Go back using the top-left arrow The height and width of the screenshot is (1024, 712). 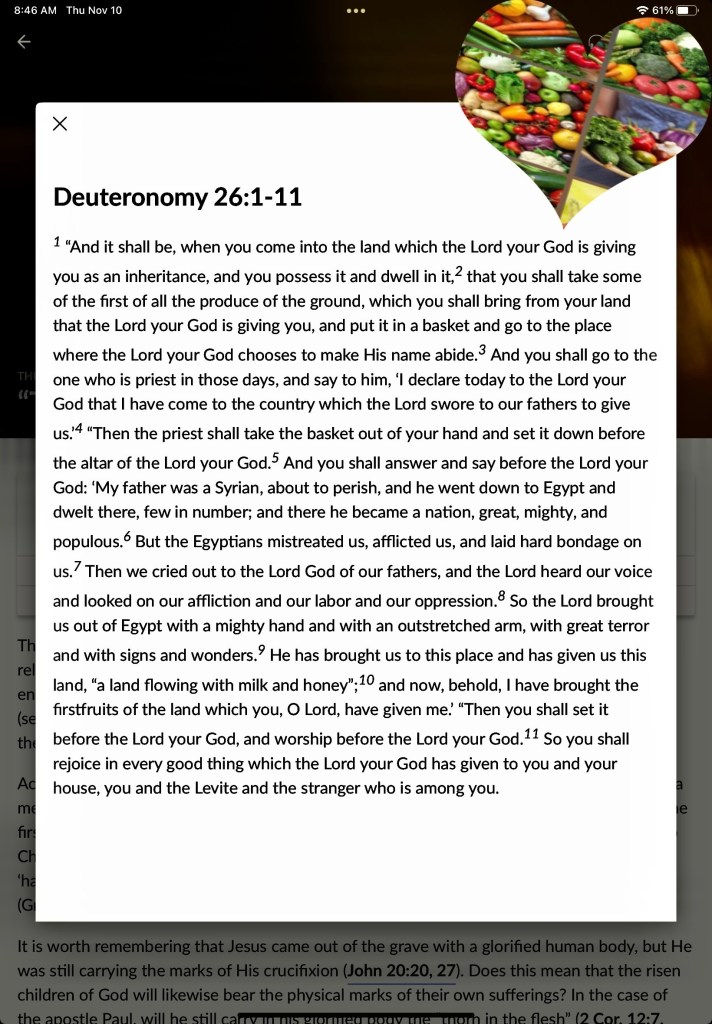[24, 42]
